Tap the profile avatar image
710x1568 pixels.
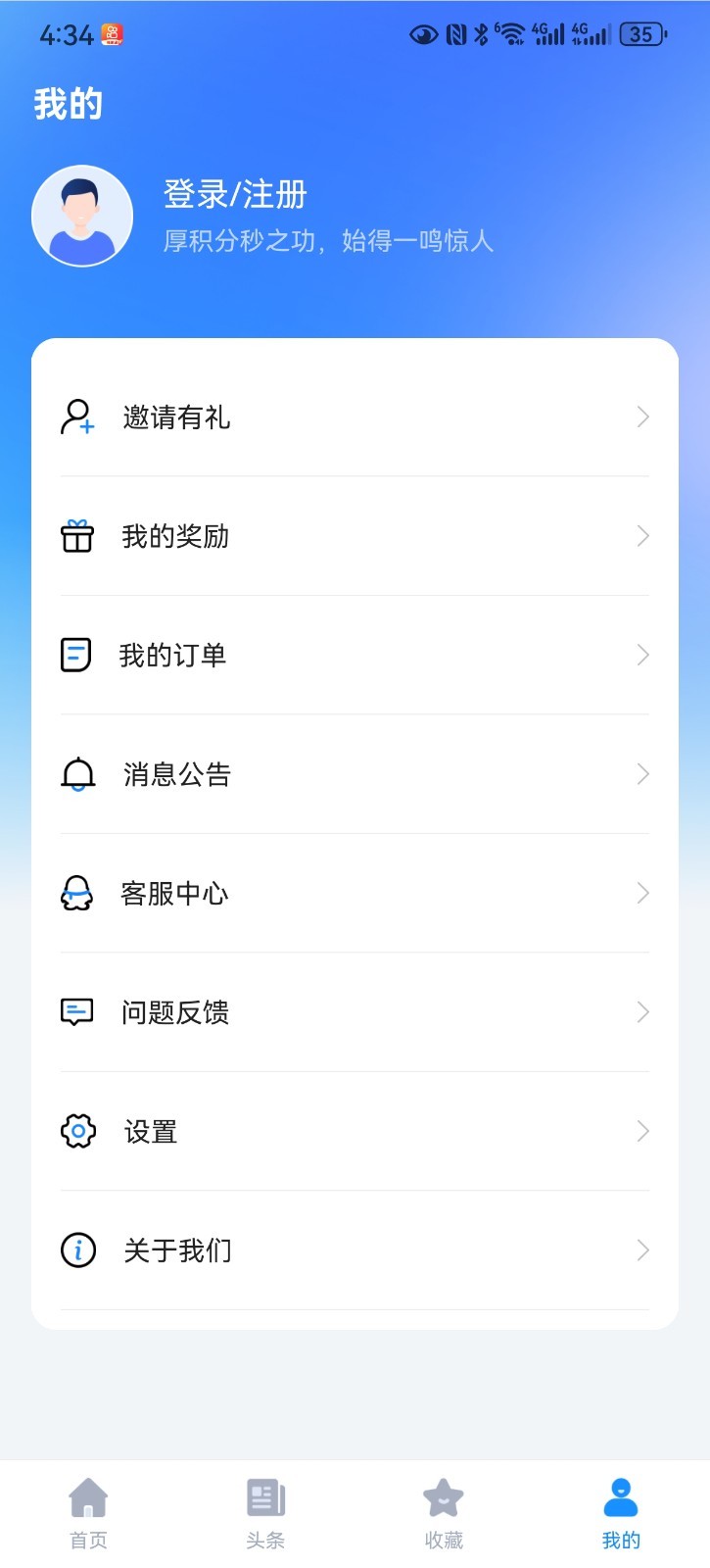pos(82,216)
